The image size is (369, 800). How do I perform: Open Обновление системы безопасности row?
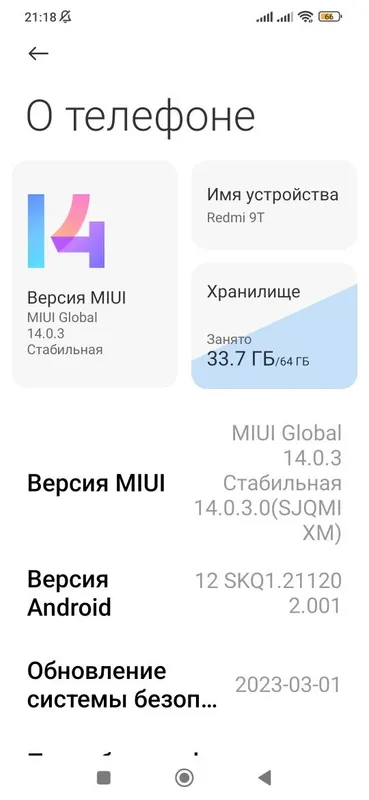click(x=184, y=685)
